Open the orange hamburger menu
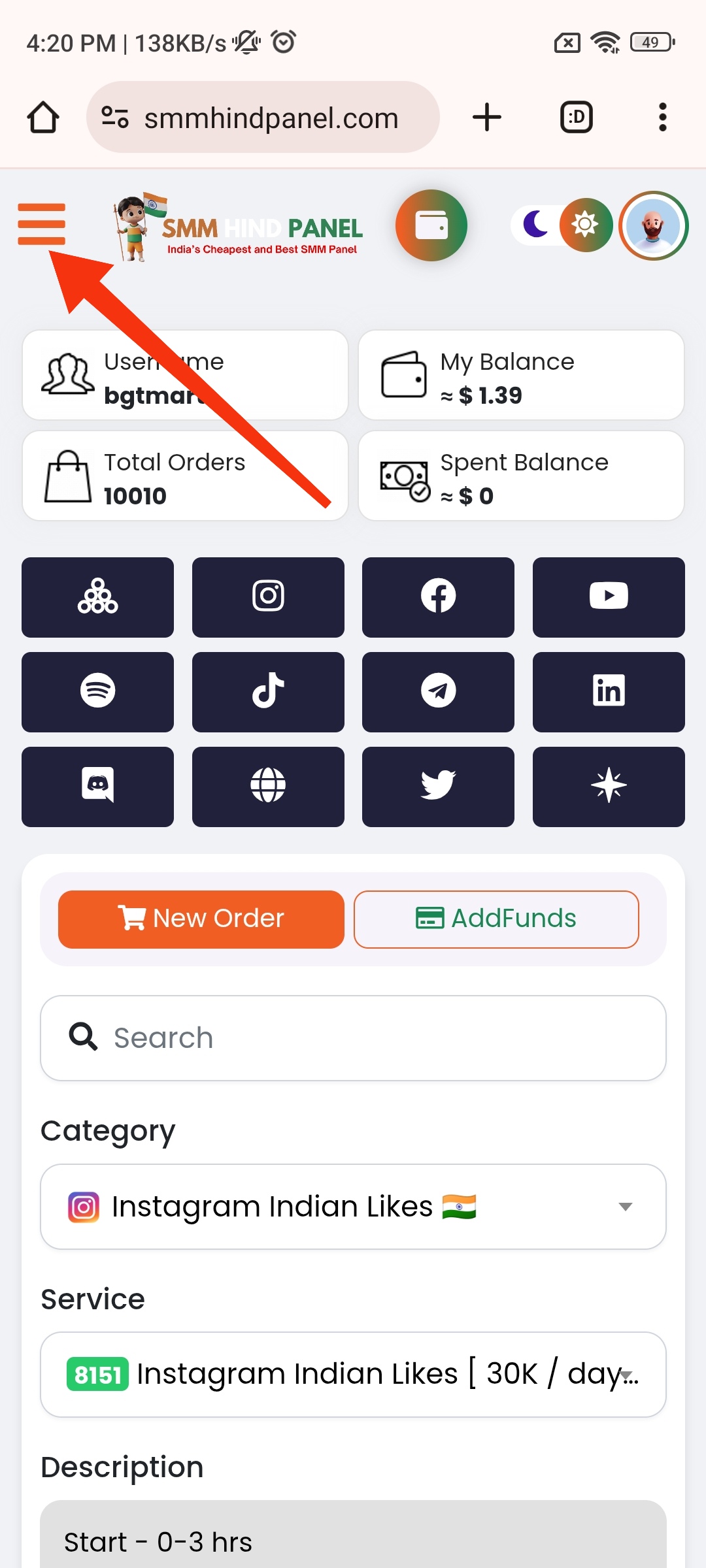The width and height of the screenshot is (706, 1568). click(x=41, y=224)
